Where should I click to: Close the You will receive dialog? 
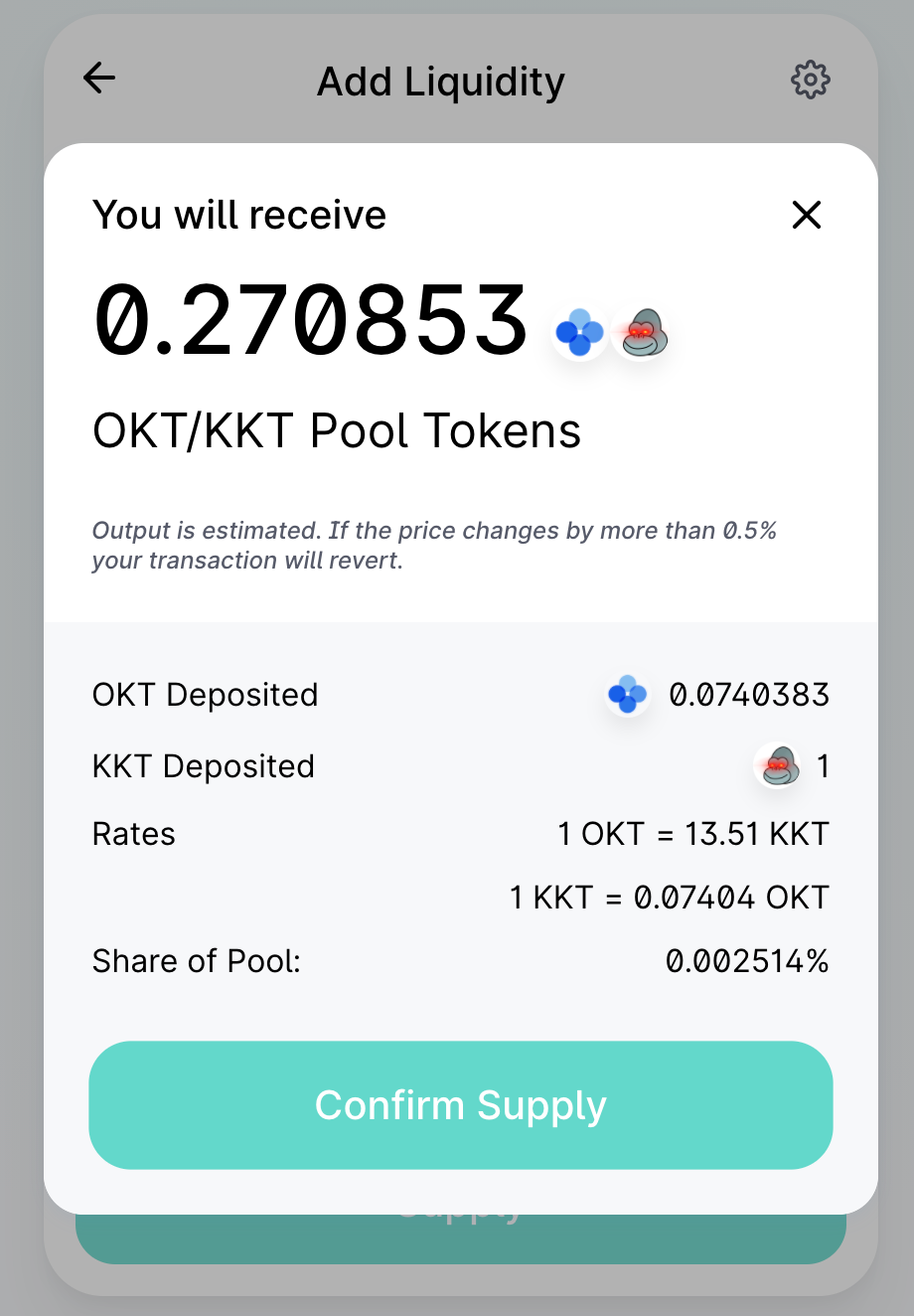[806, 215]
